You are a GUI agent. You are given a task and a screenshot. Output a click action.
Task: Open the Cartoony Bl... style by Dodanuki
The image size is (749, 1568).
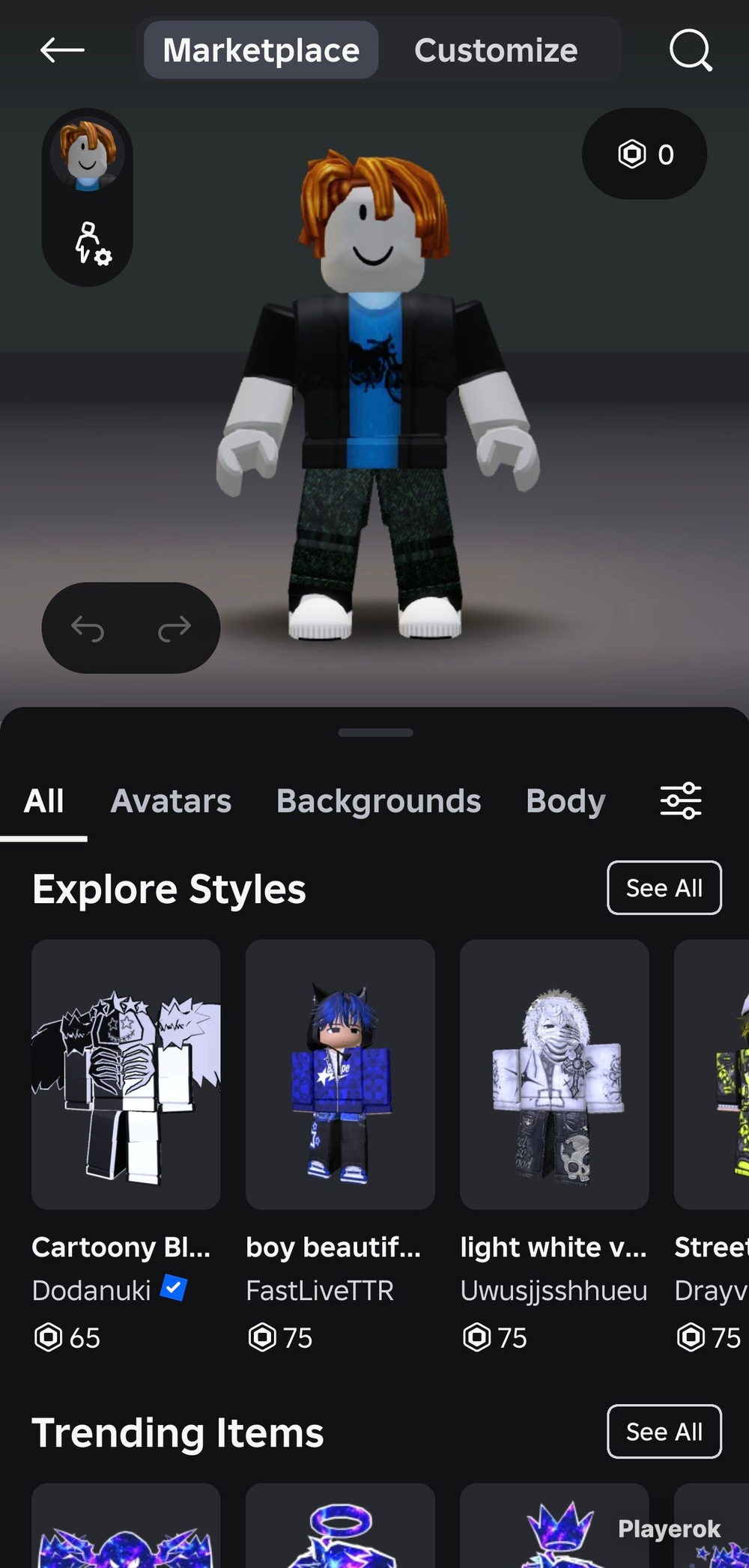click(126, 1146)
